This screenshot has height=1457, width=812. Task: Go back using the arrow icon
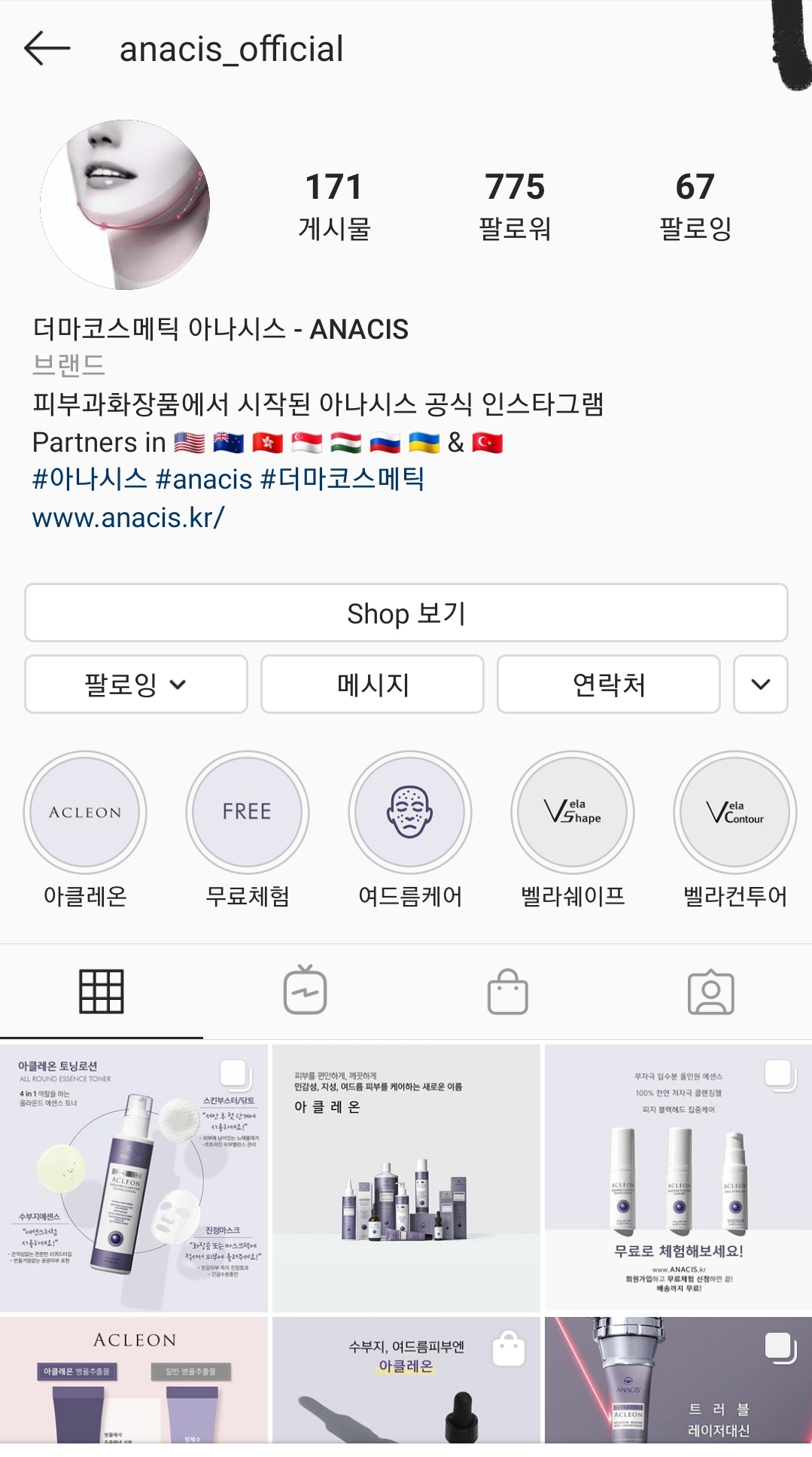coord(47,48)
